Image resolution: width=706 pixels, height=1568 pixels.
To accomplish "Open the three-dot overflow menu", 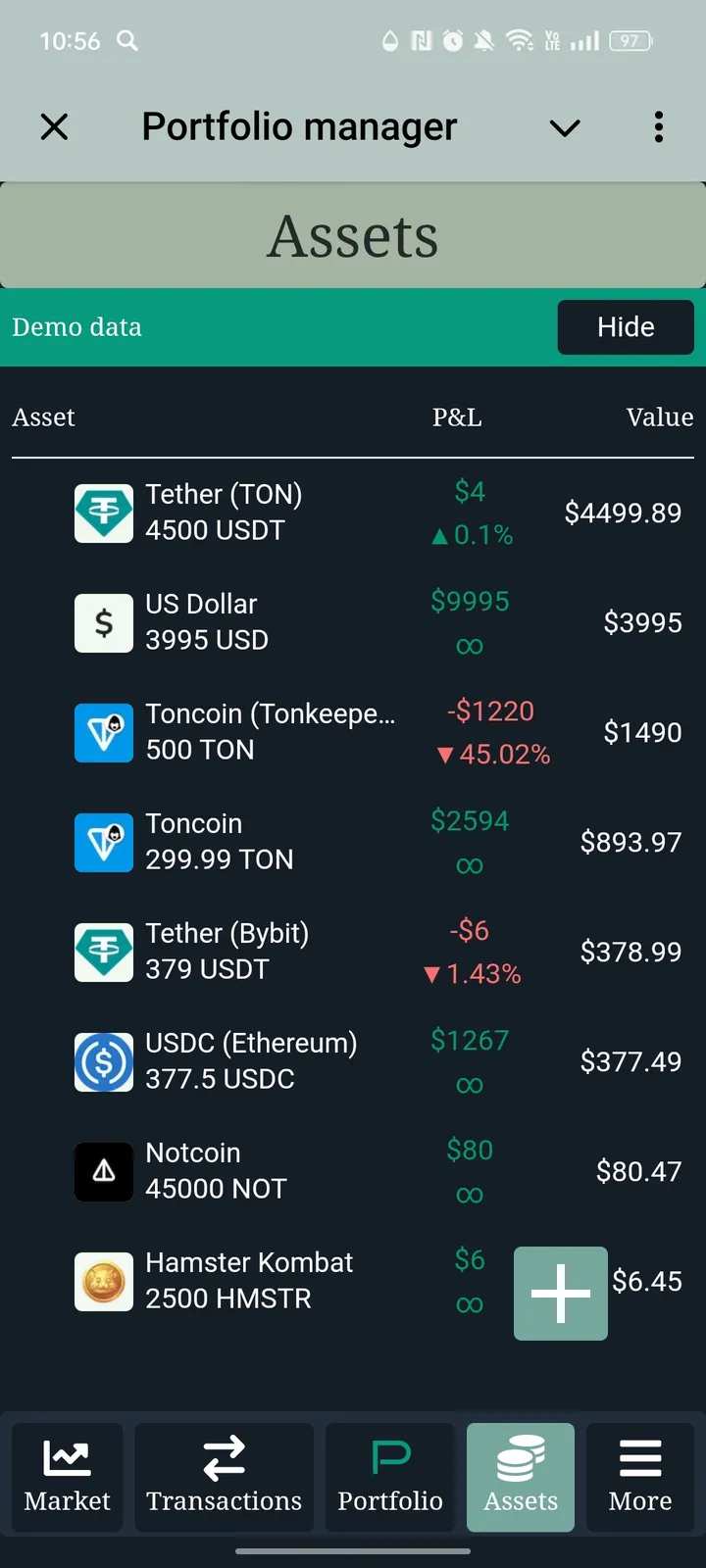I will (658, 126).
